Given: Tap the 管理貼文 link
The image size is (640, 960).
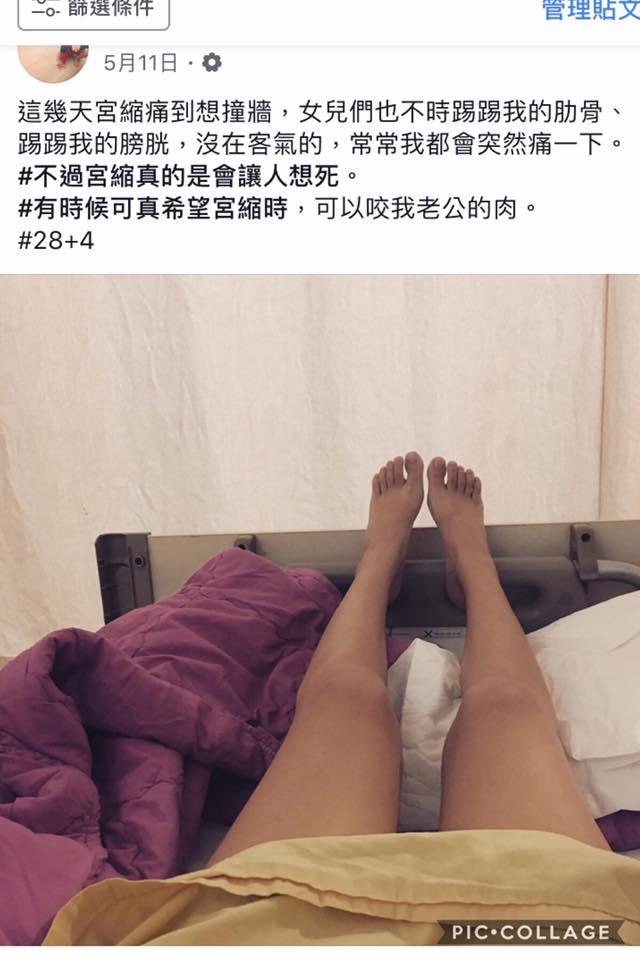Looking at the screenshot, I should pos(590,10).
